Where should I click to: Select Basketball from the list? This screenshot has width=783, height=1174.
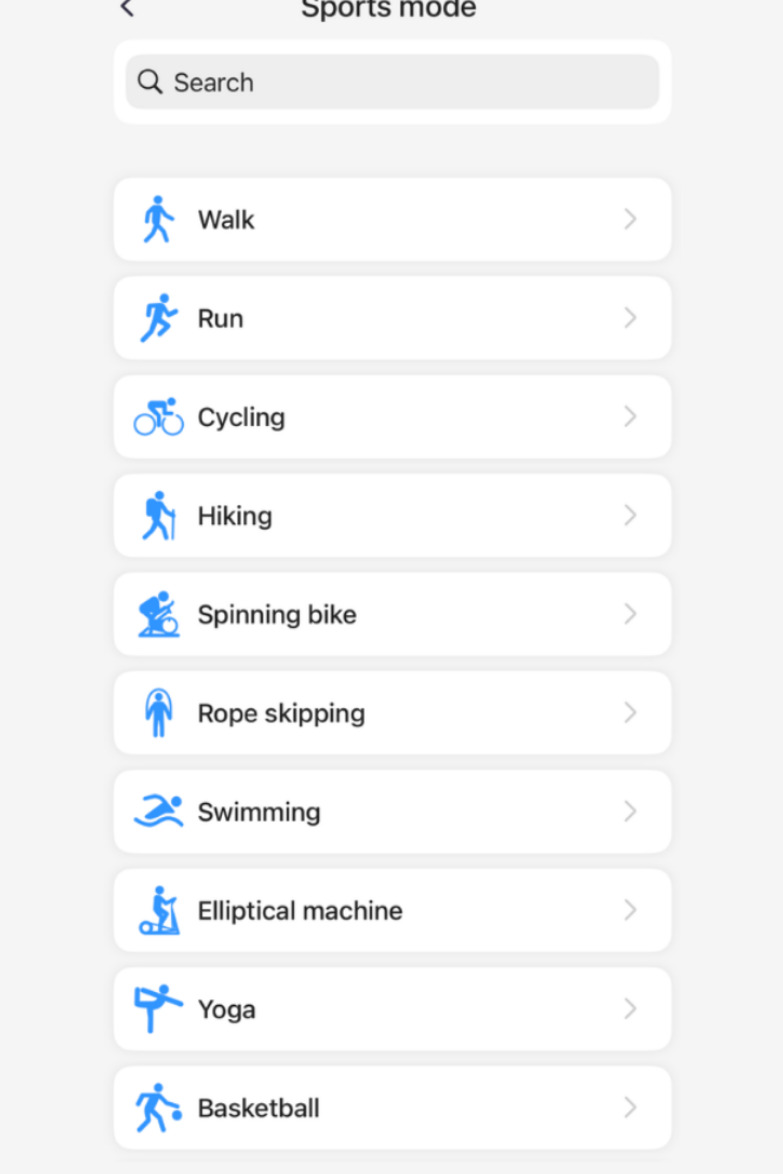[392, 1108]
